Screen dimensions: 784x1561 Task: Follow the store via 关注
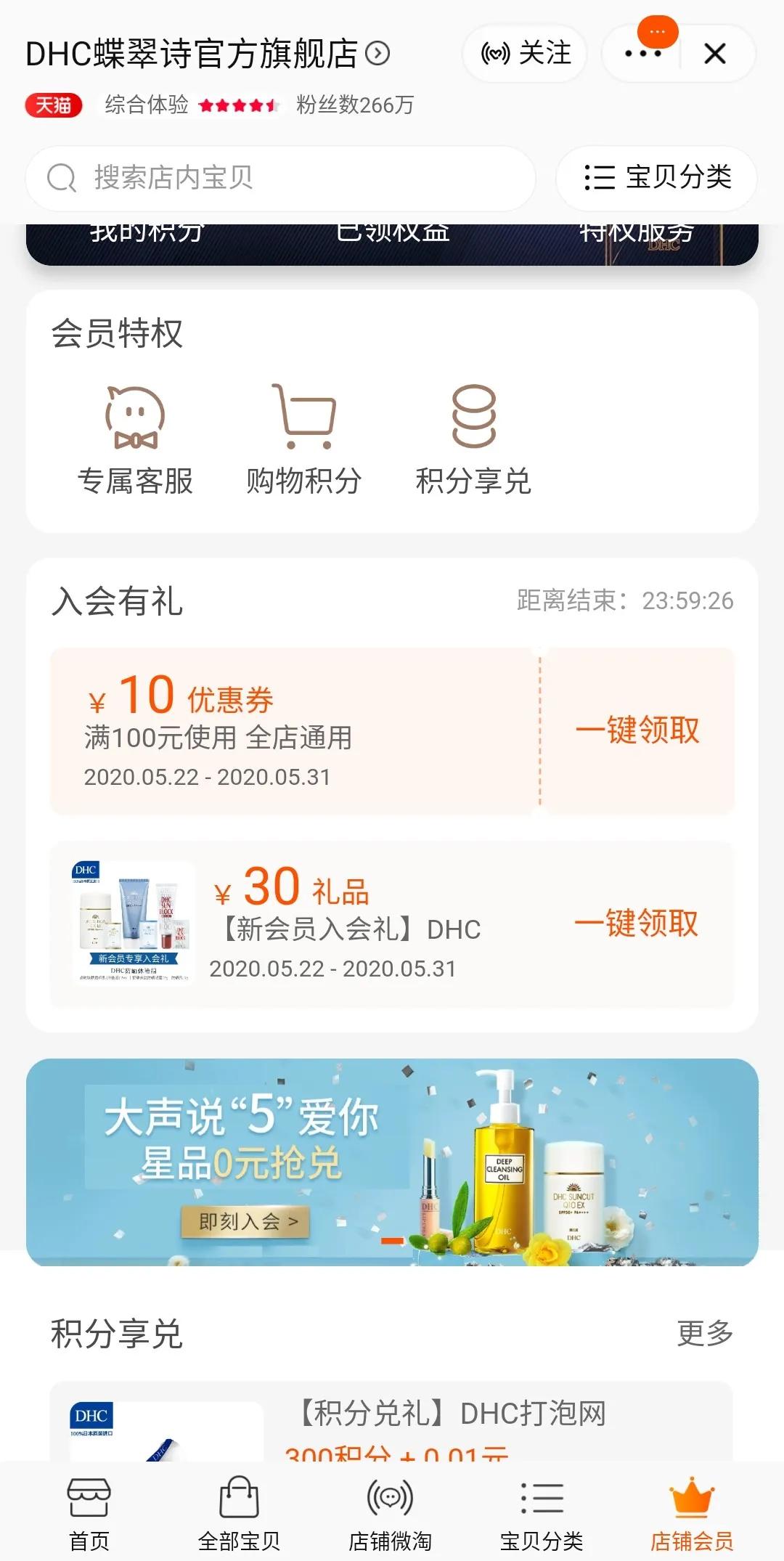(525, 54)
